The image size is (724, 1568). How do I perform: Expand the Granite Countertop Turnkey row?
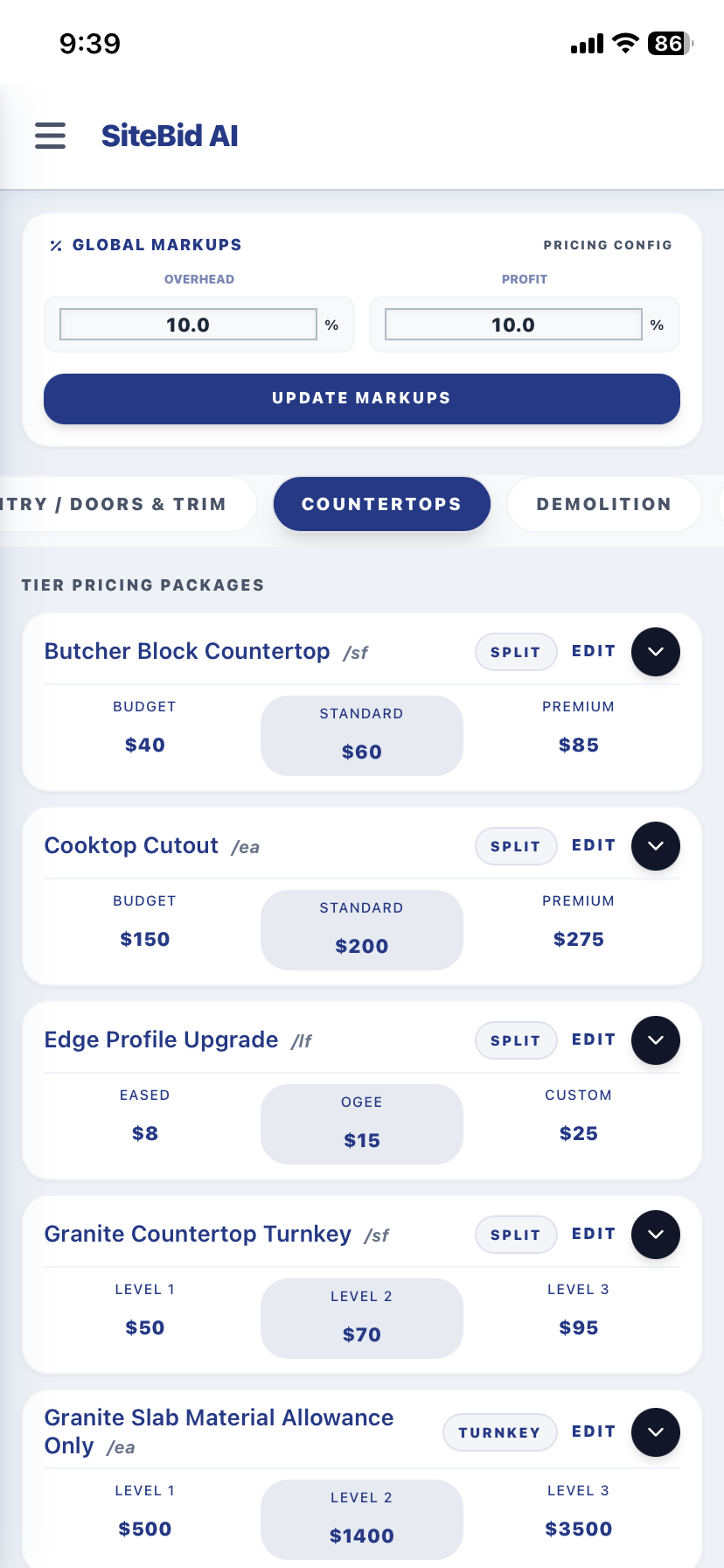click(x=655, y=1234)
